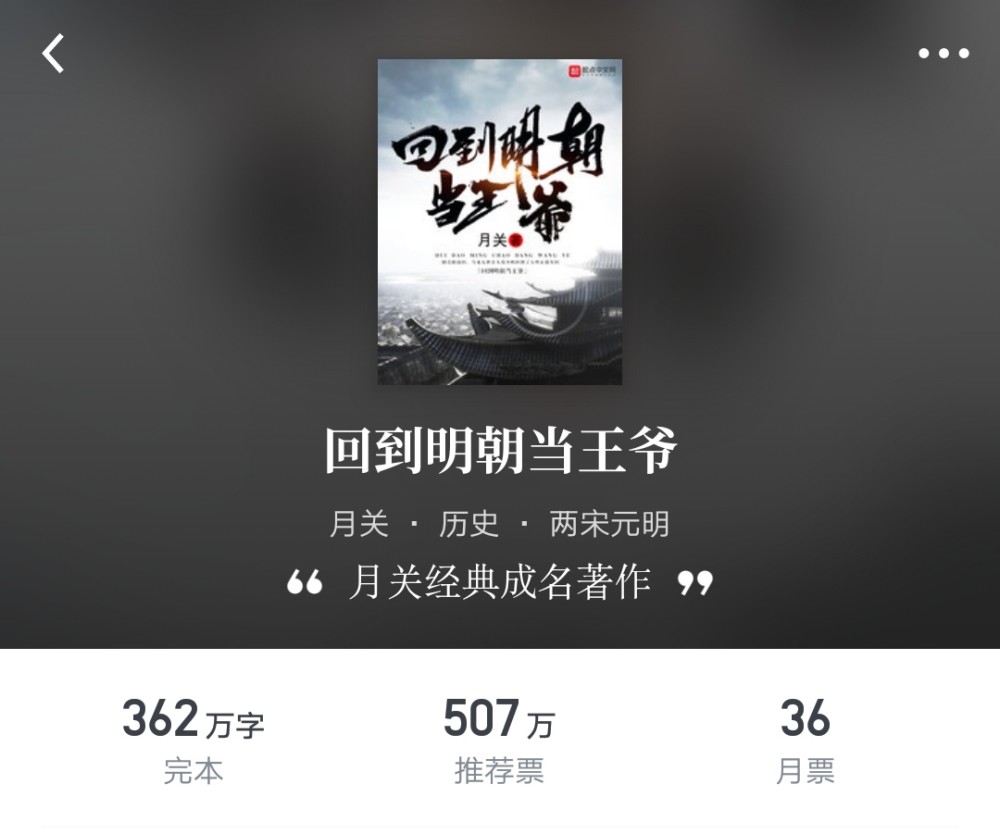Image resolution: width=1000 pixels, height=834 pixels.
Task: Open the 两宋元明 subcategory
Action: tap(609, 524)
